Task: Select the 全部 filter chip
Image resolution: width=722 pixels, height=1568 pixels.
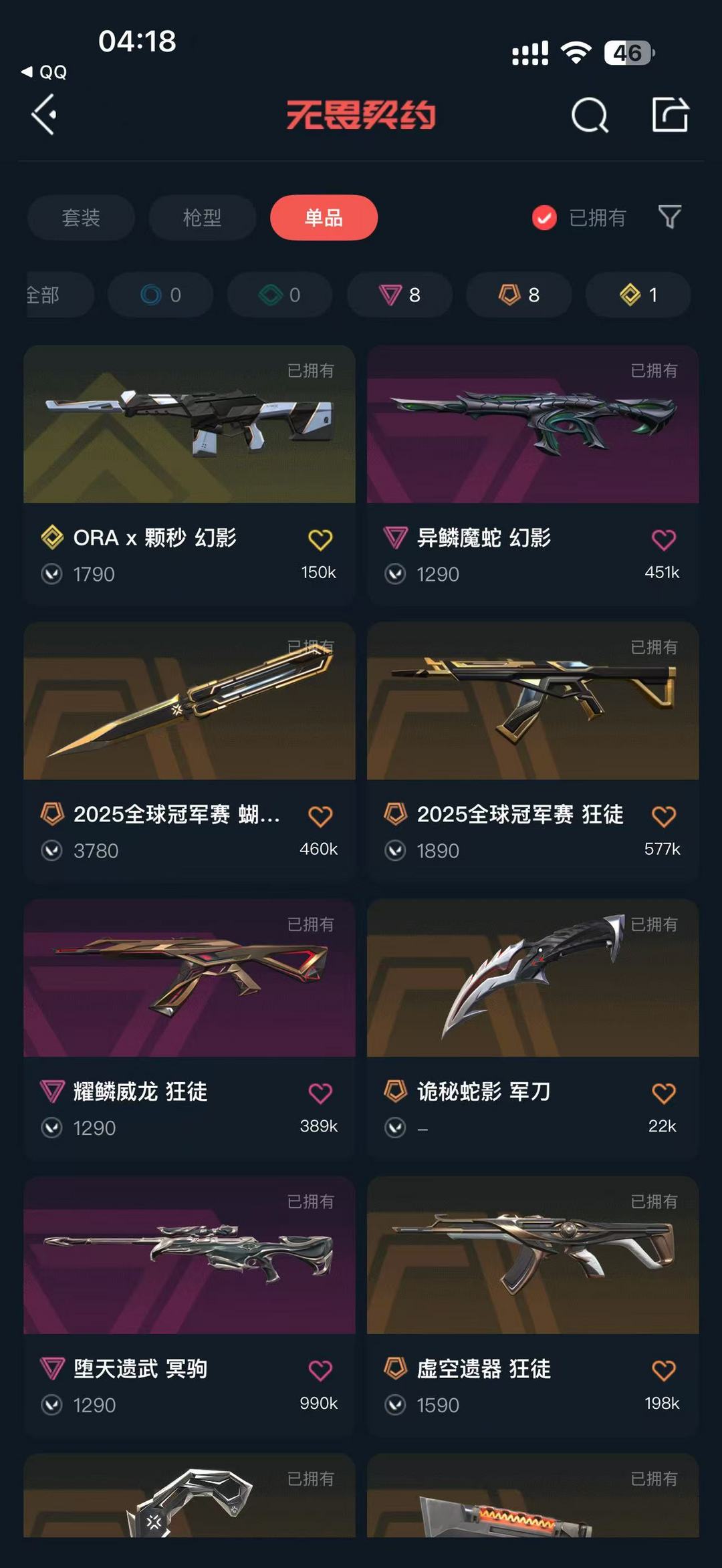Action: coord(50,295)
